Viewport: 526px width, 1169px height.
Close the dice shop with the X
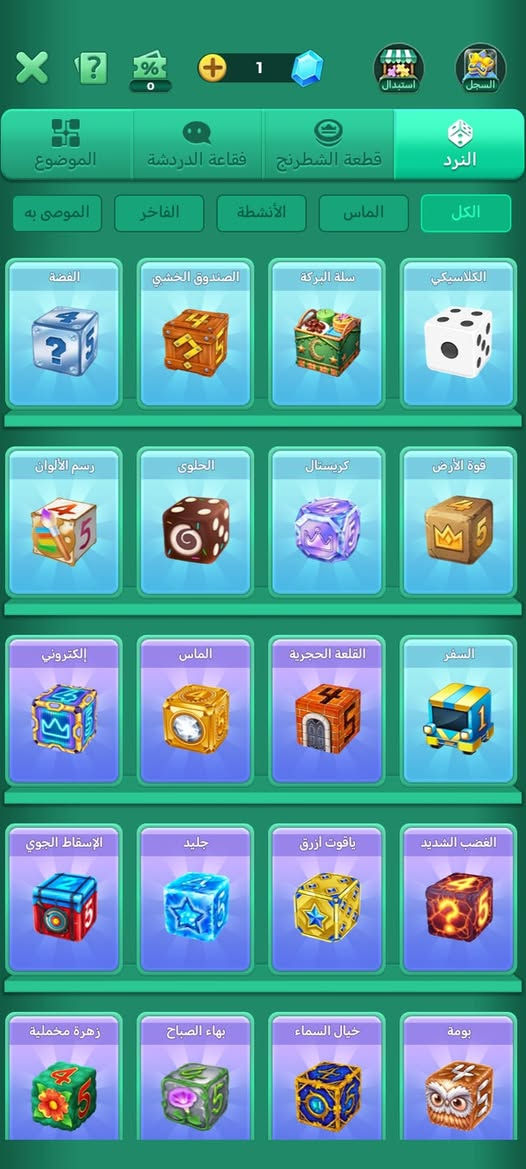32,68
